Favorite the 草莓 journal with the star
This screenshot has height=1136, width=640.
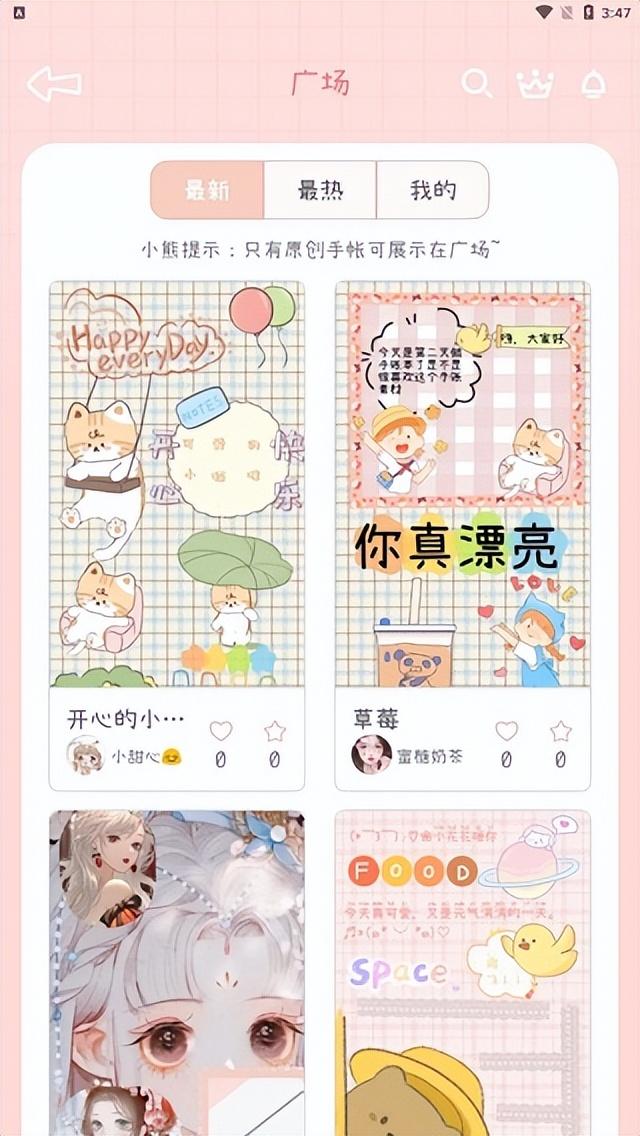[560, 731]
